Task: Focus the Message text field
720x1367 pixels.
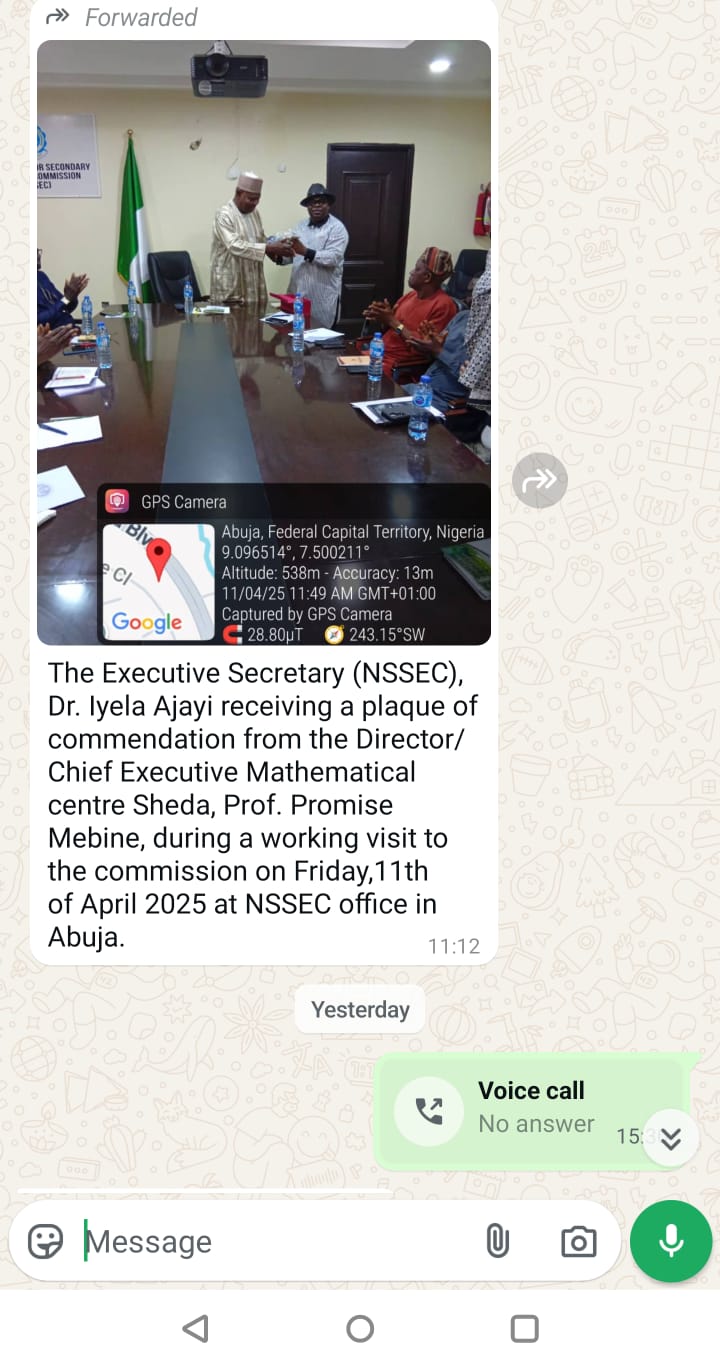Action: pos(270,1241)
